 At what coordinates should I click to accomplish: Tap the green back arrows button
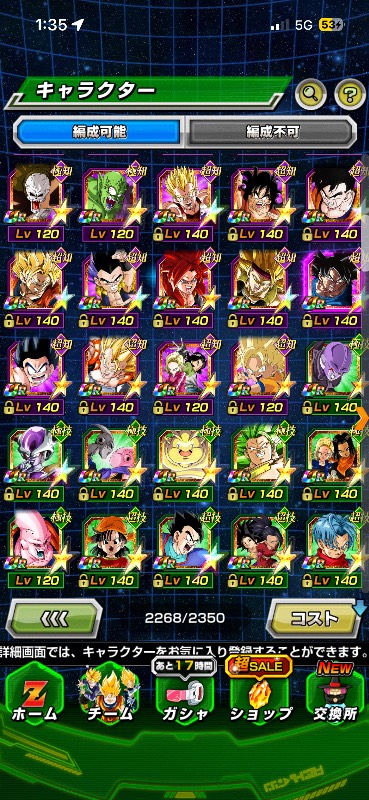pos(54,618)
